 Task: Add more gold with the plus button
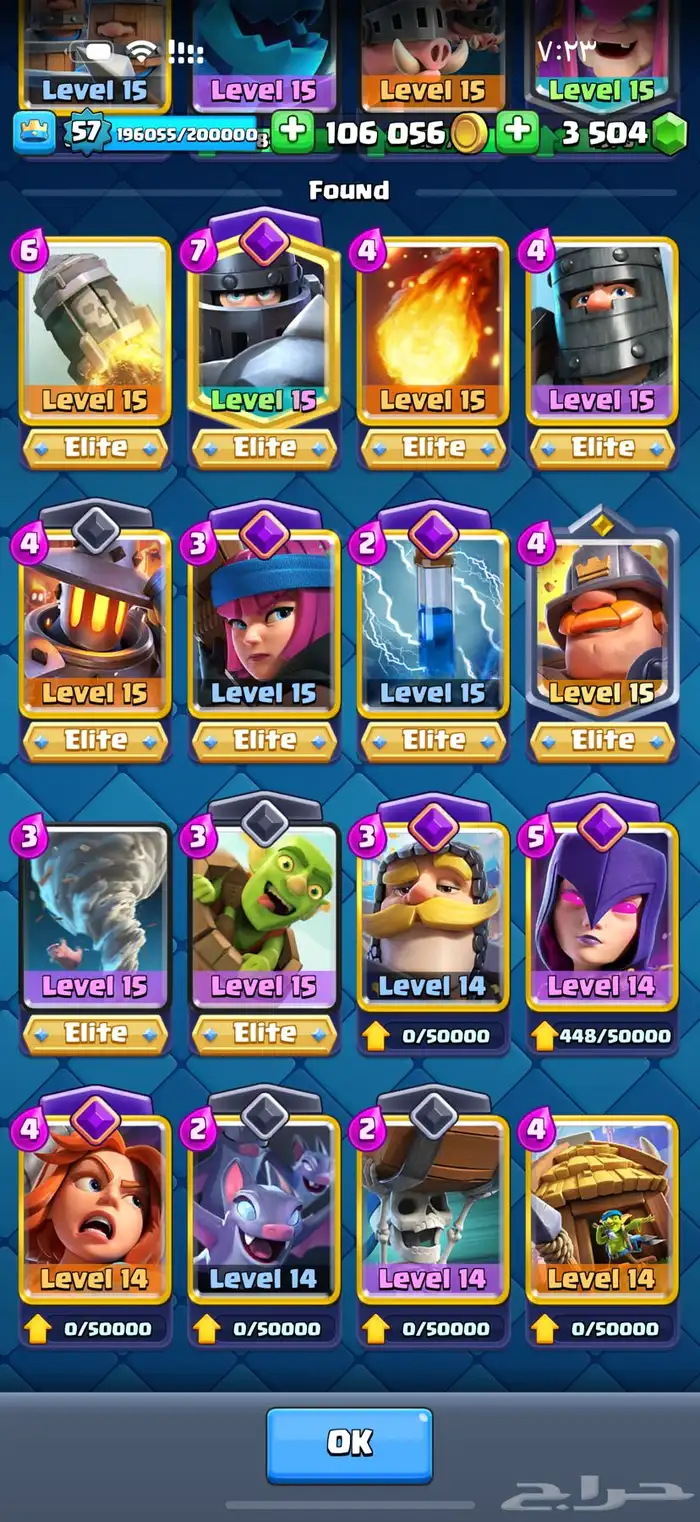click(x=292, y=133)
